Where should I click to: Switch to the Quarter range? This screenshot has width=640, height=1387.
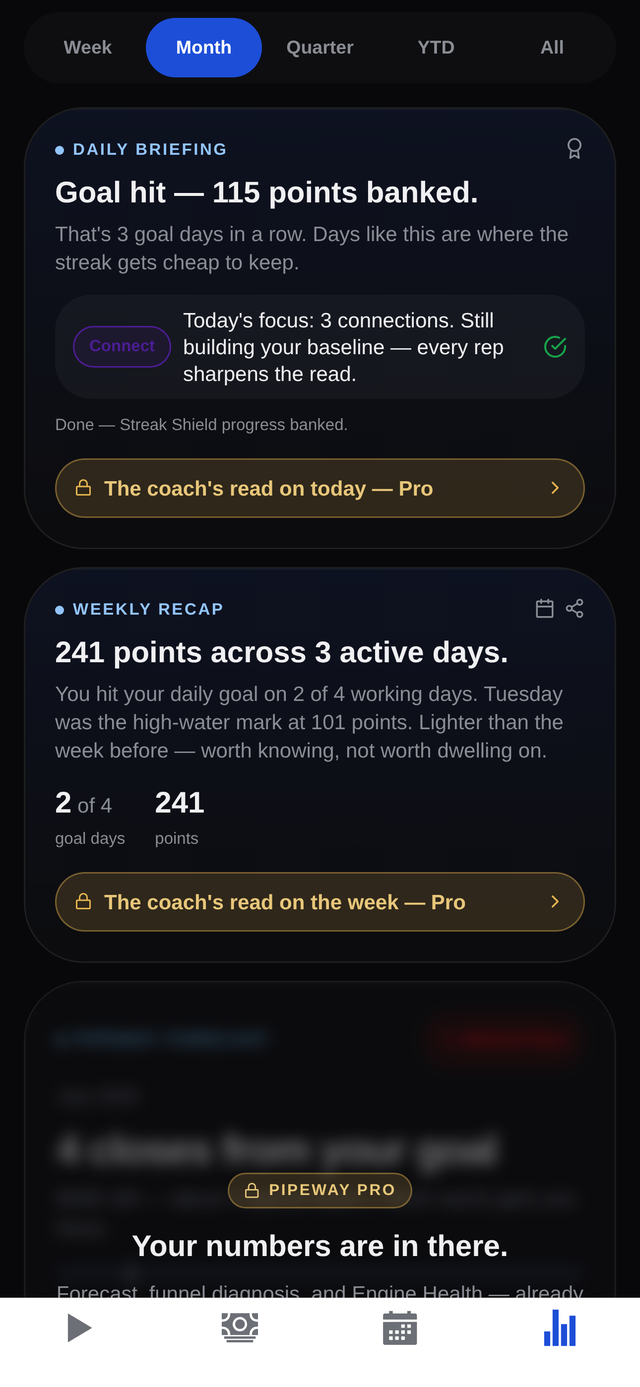(x=320, y=47)
